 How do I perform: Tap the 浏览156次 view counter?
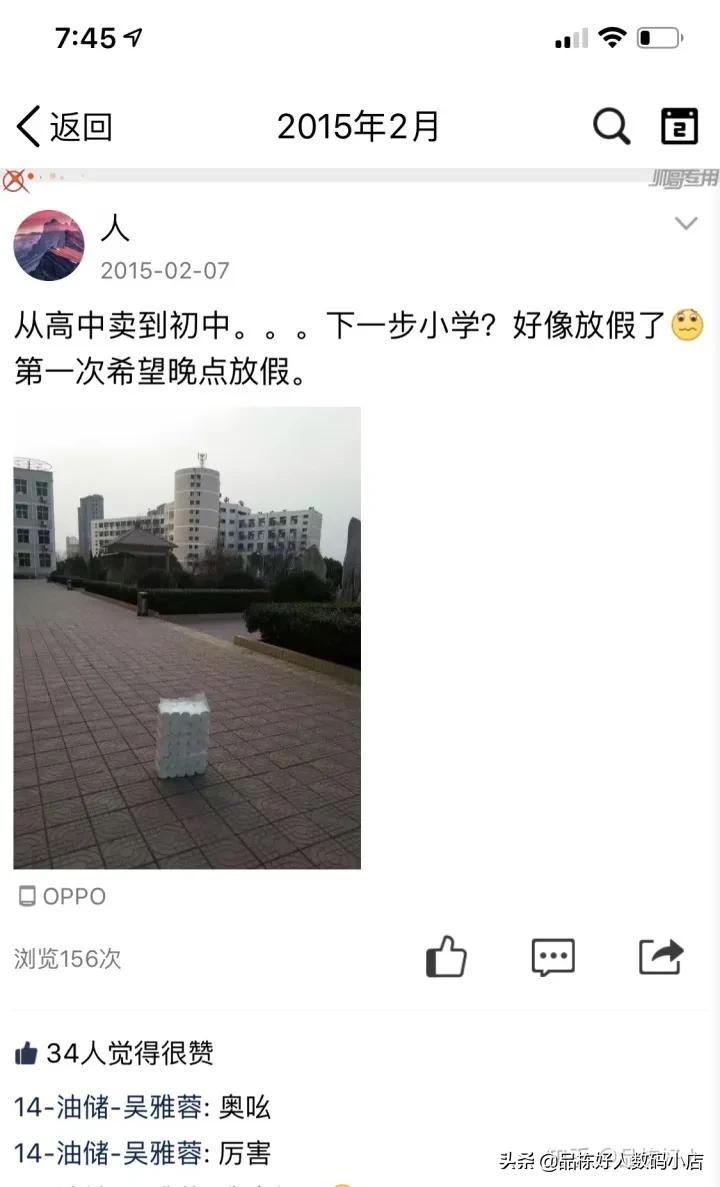tap(63, 958)
